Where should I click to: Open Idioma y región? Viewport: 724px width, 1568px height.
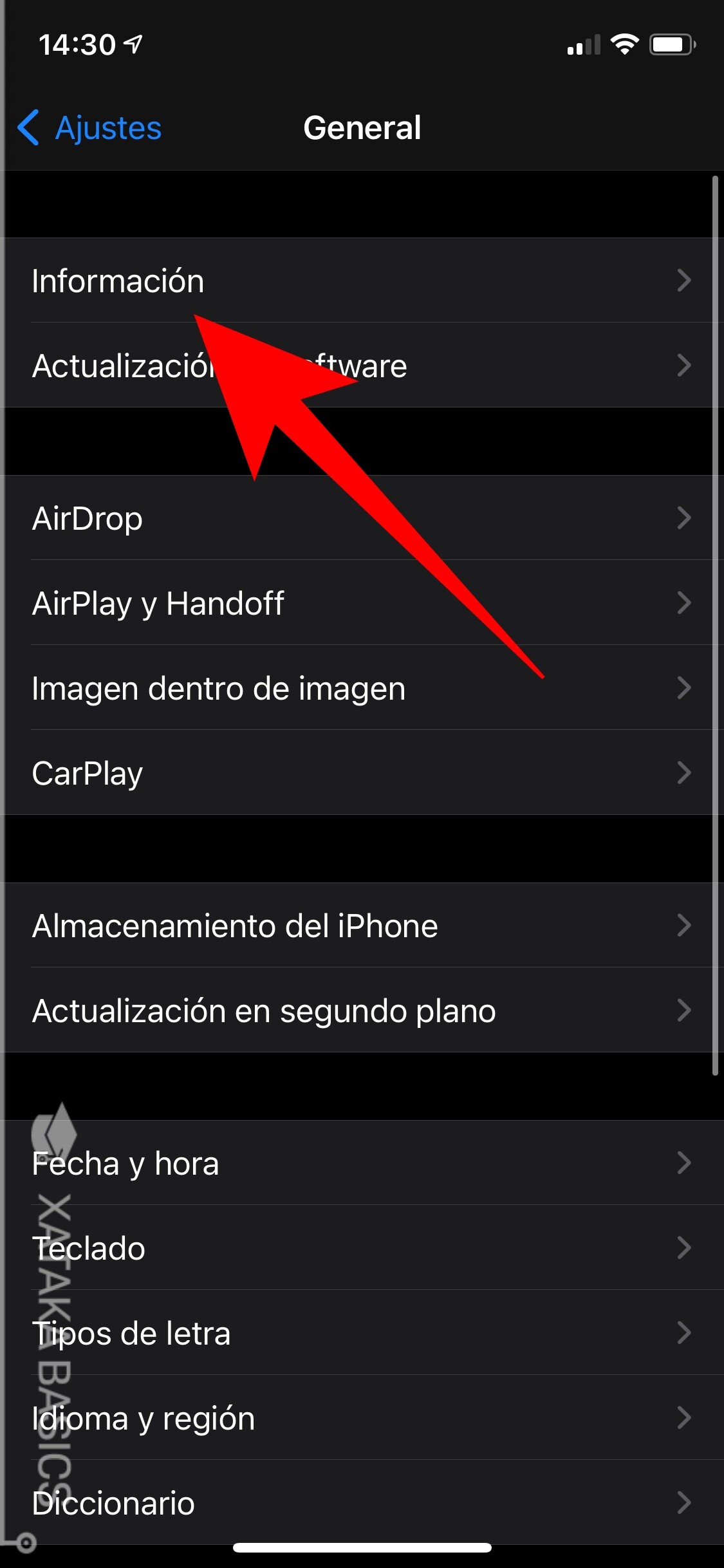(362, 1417)
